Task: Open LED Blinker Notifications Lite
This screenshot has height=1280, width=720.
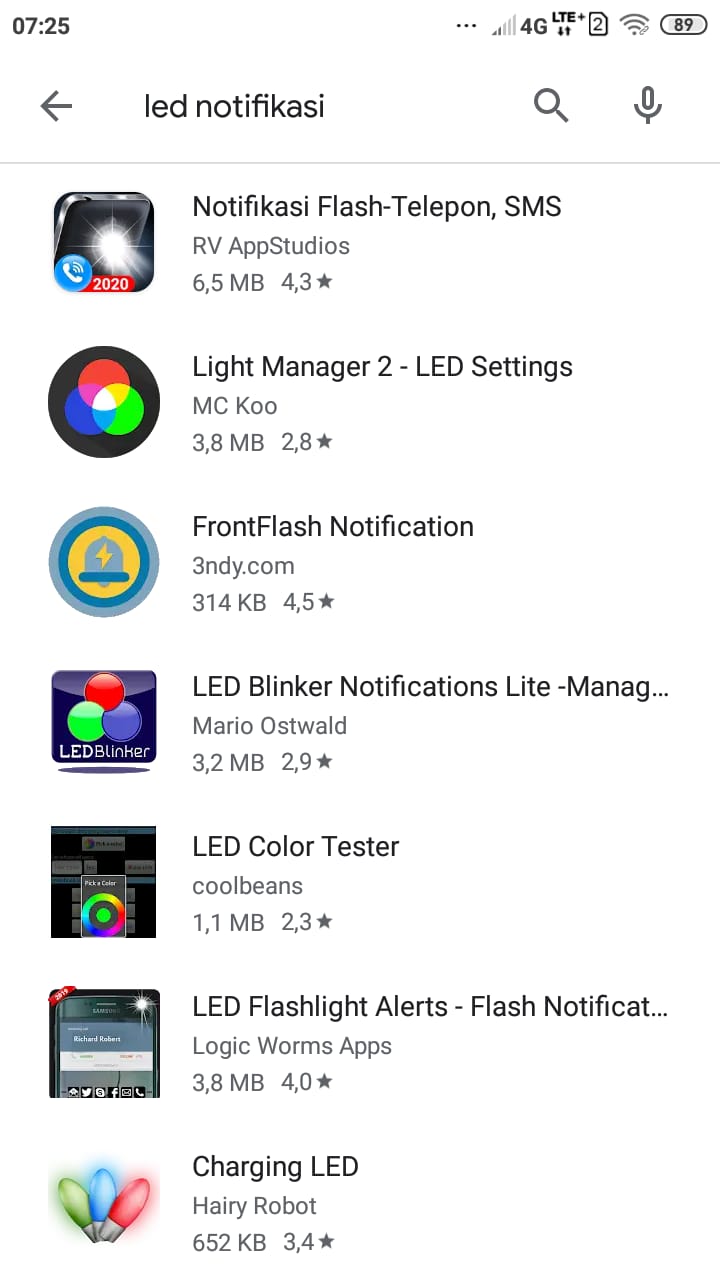Action: coord(360,722)
